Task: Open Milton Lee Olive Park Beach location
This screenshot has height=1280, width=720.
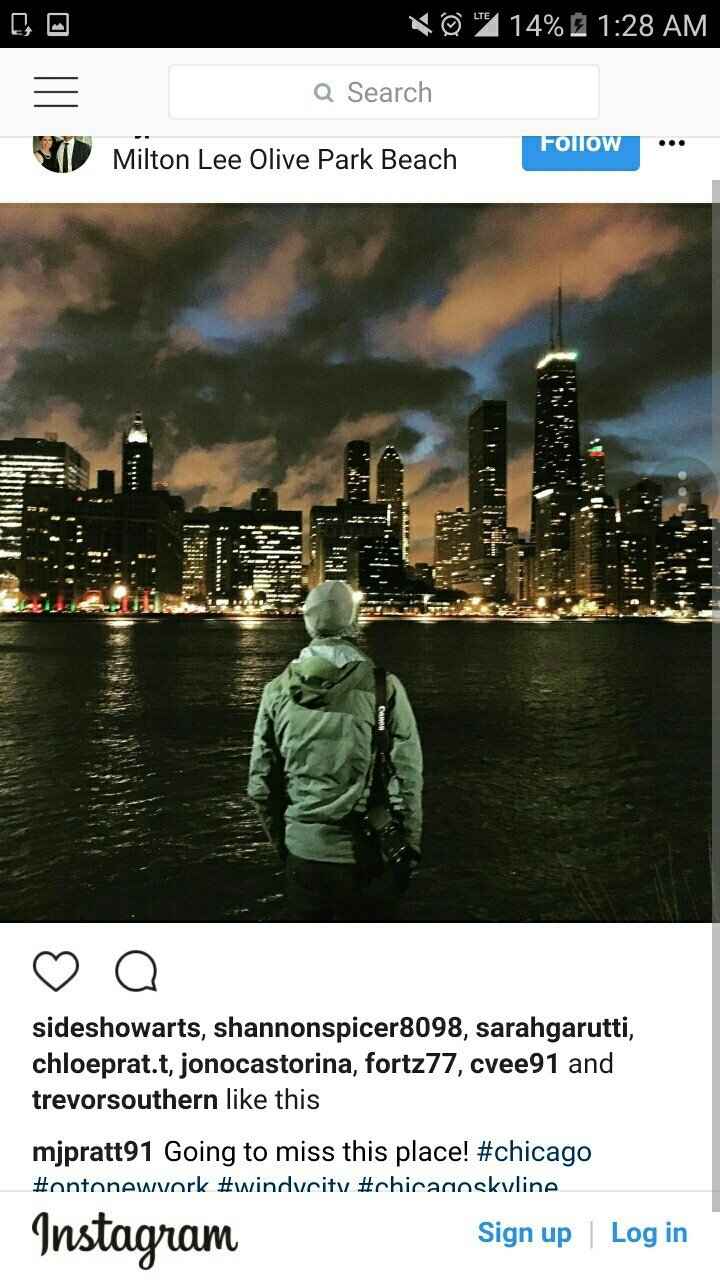Action: [x=284, y=160]
